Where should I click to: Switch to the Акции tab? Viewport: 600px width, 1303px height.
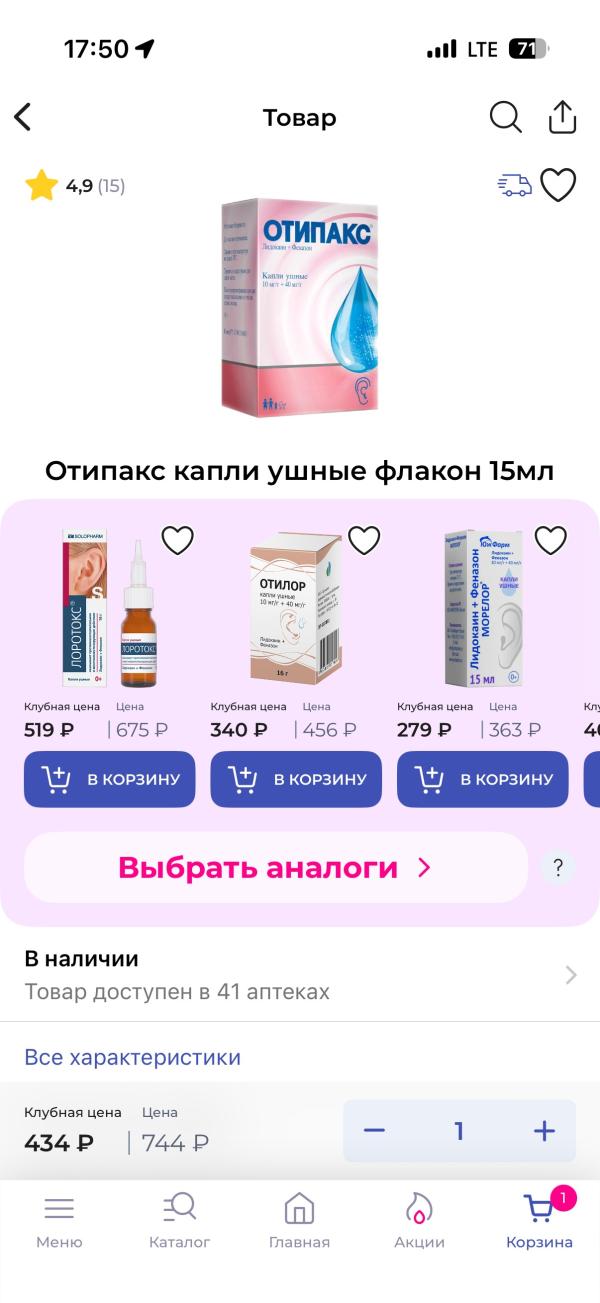tap(419, 1221)
